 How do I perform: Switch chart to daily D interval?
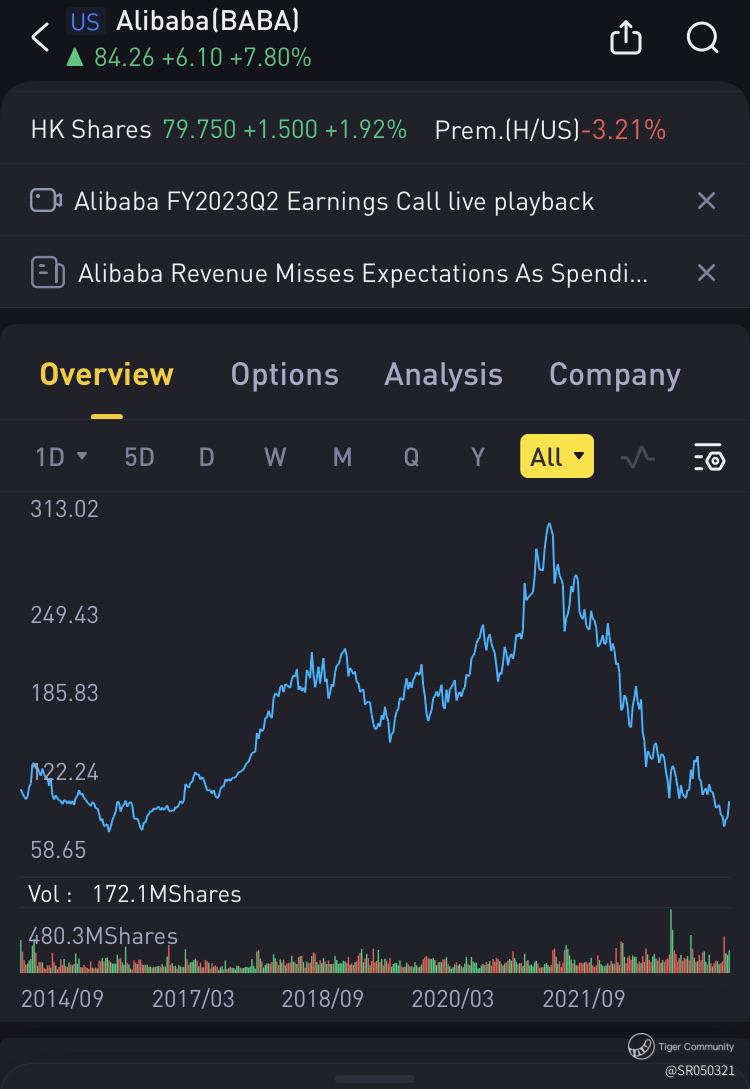pos(207,457)
